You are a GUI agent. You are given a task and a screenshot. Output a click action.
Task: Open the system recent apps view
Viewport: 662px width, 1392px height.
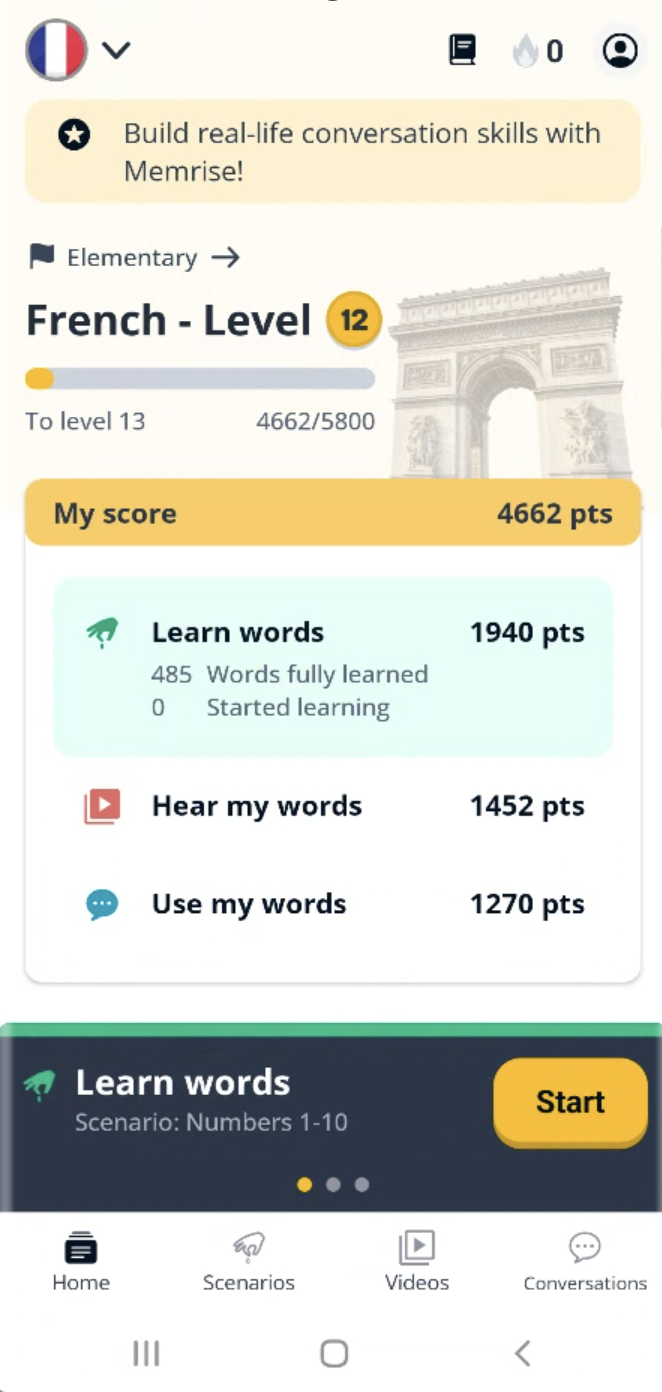[x=146, y=1354]
